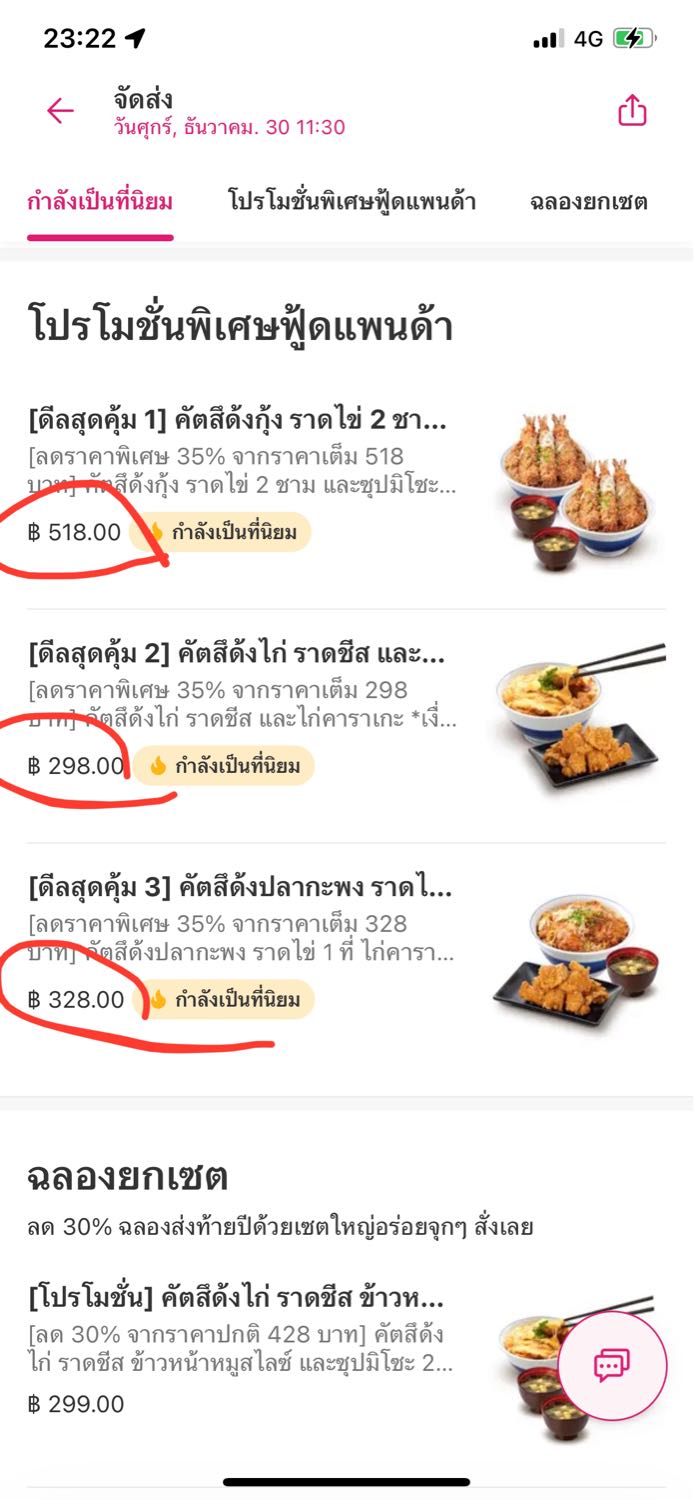Open the [โปรโมชั่น] คัตสึด้งไก่ ราดชีส item
694x1500 pixels.
click(x=236, y=1299)
